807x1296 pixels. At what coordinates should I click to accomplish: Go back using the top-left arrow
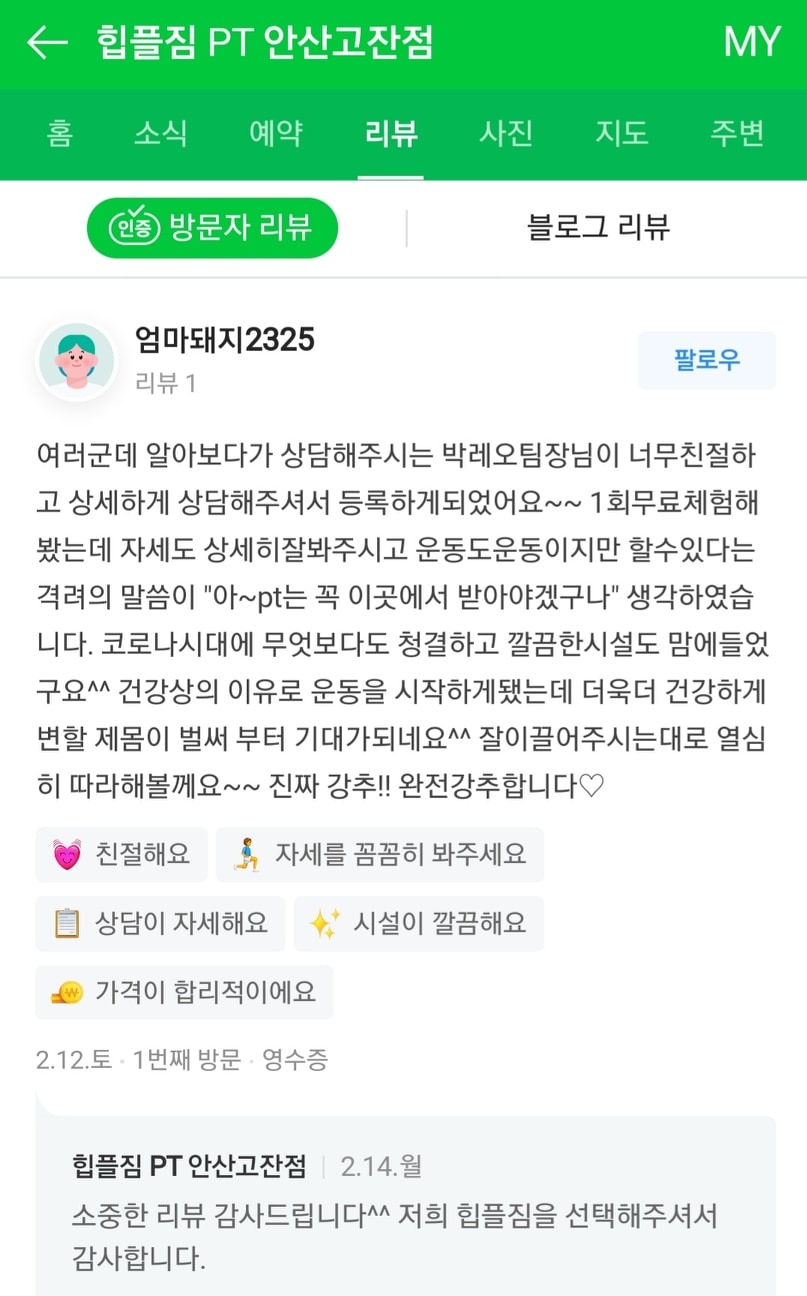(x=47, y=42)
